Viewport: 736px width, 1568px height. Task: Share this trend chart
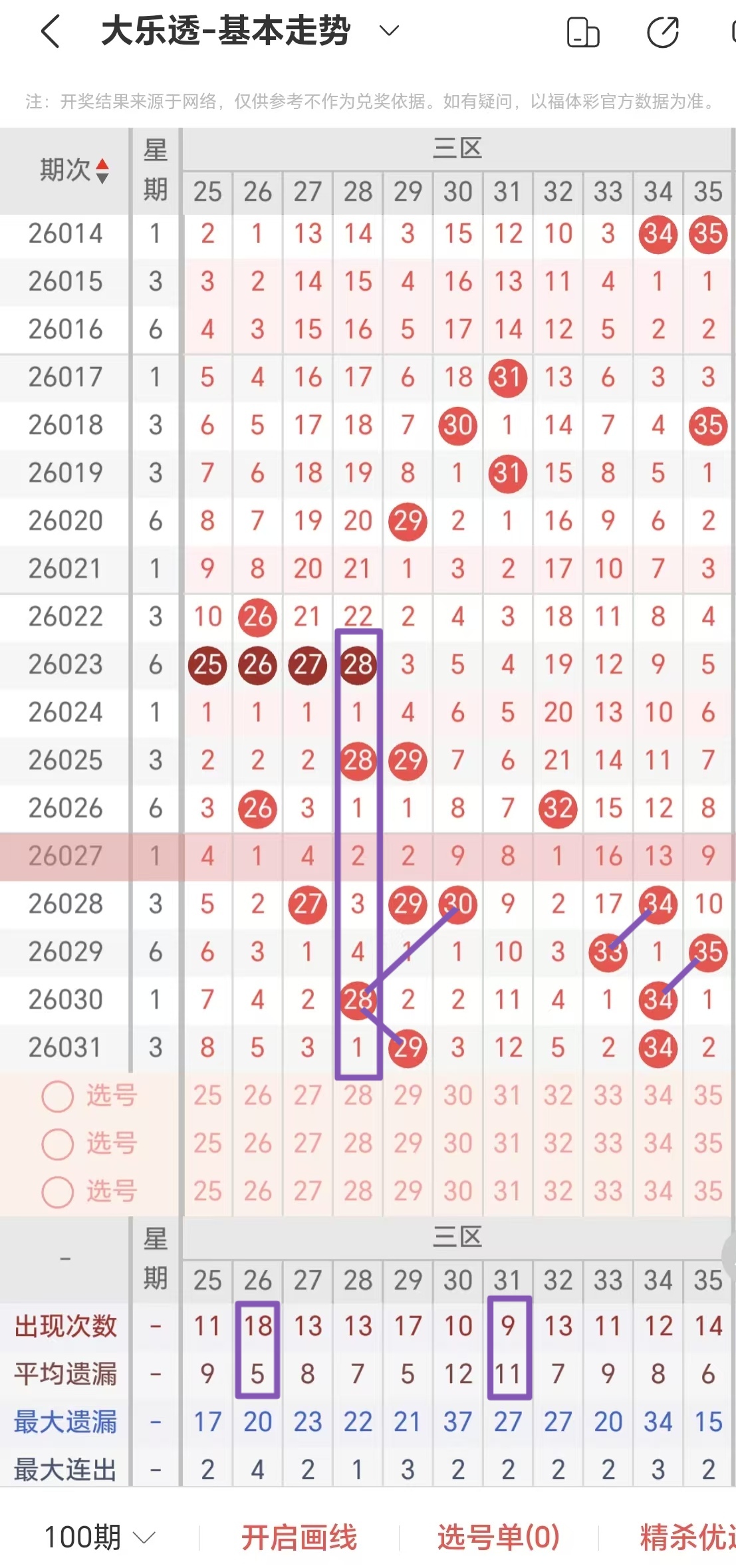662,33
